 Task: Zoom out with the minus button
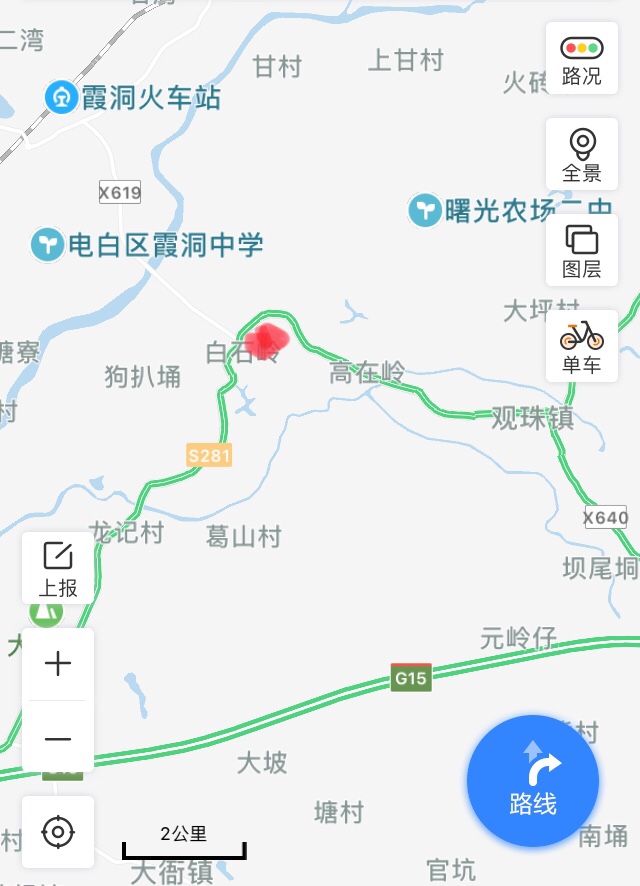tap(58, 738)
